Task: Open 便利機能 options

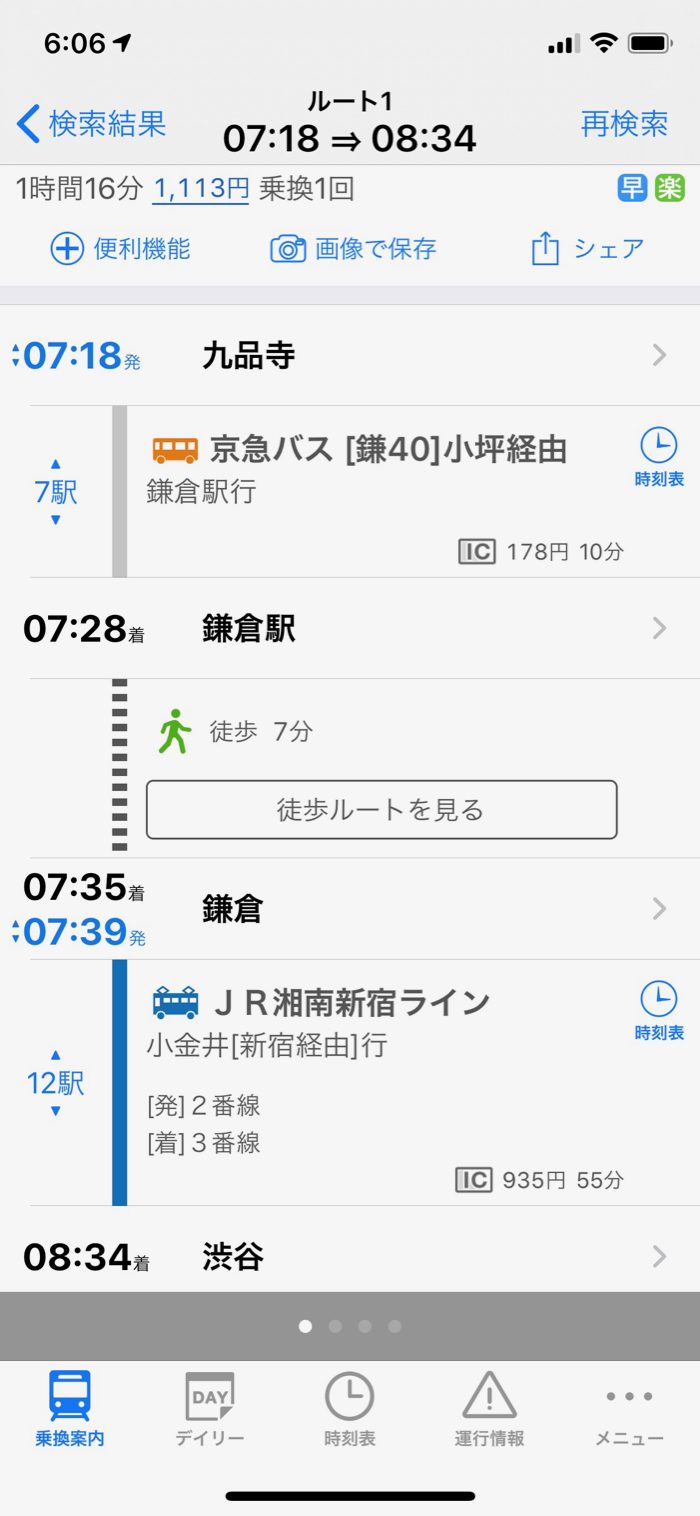Action: (120, 249)
